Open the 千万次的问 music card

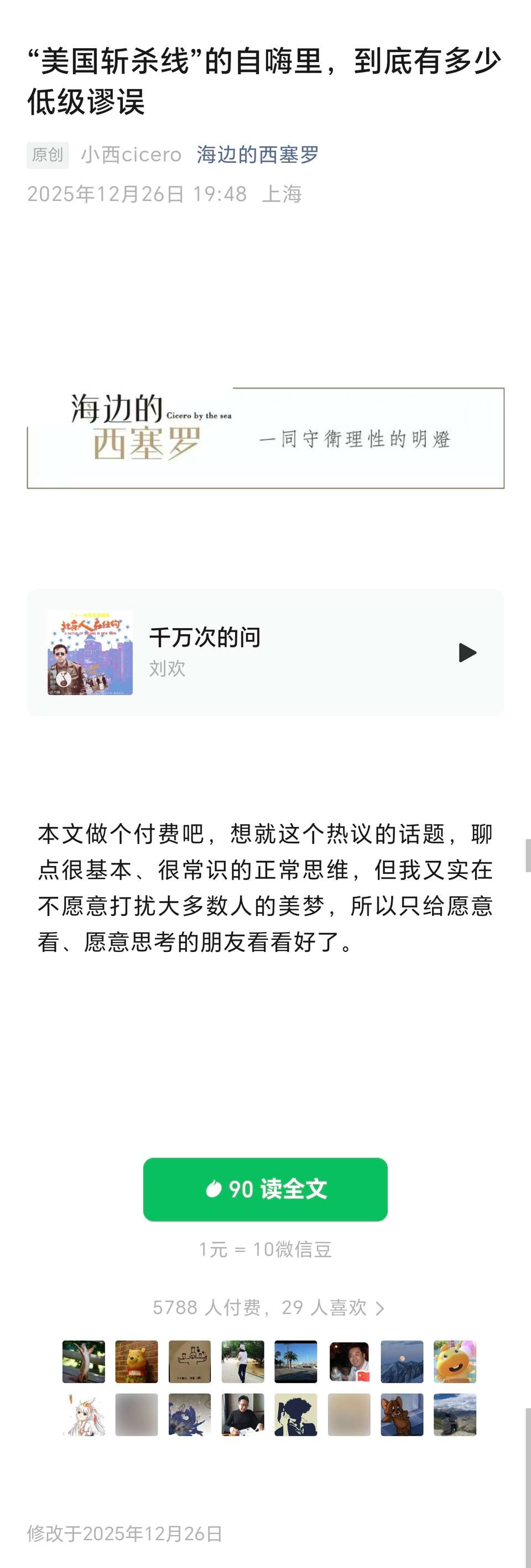point(243,653)
